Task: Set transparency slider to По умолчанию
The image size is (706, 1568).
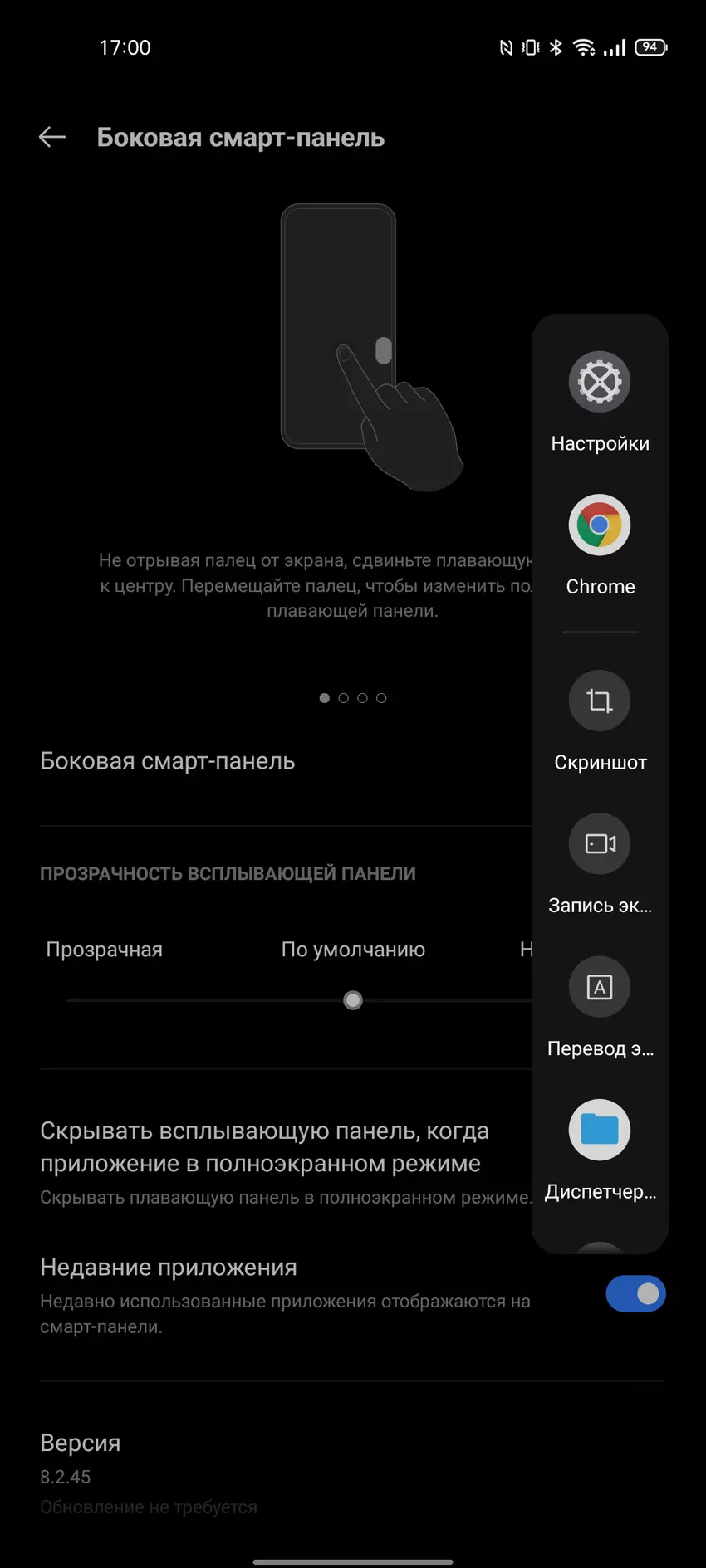Action: pyautogui.click(x=353, y=1000)
